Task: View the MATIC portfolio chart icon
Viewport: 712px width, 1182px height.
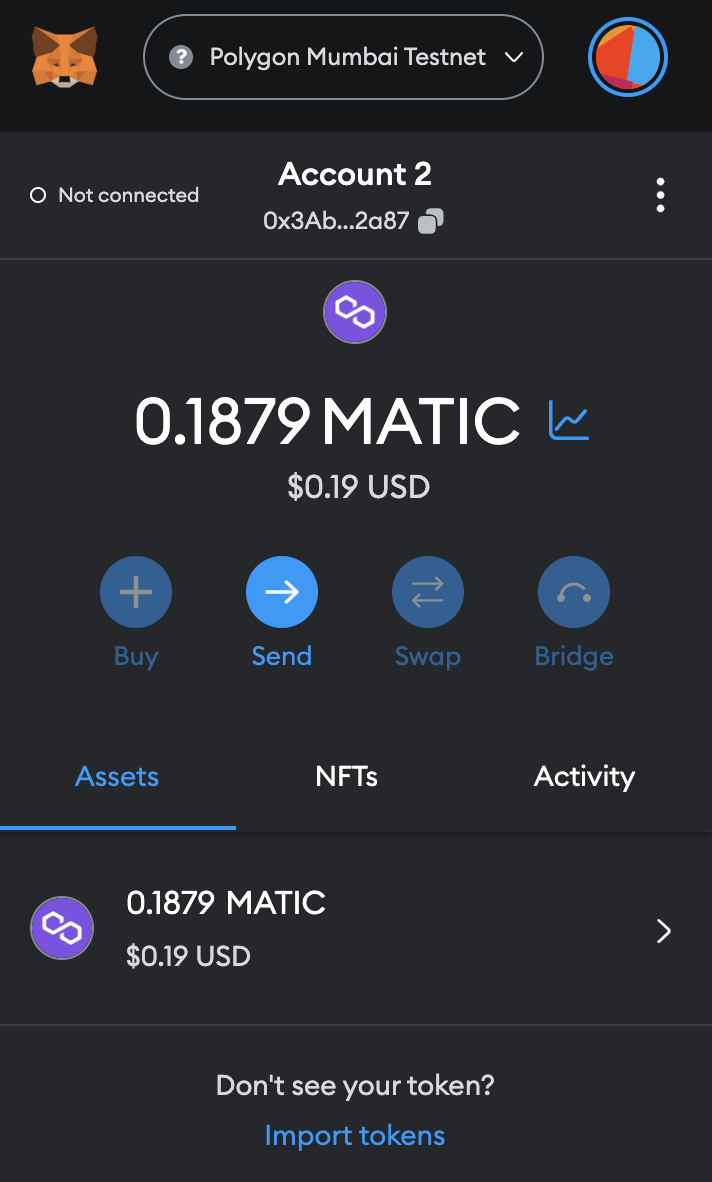Action: coord(569,420)
